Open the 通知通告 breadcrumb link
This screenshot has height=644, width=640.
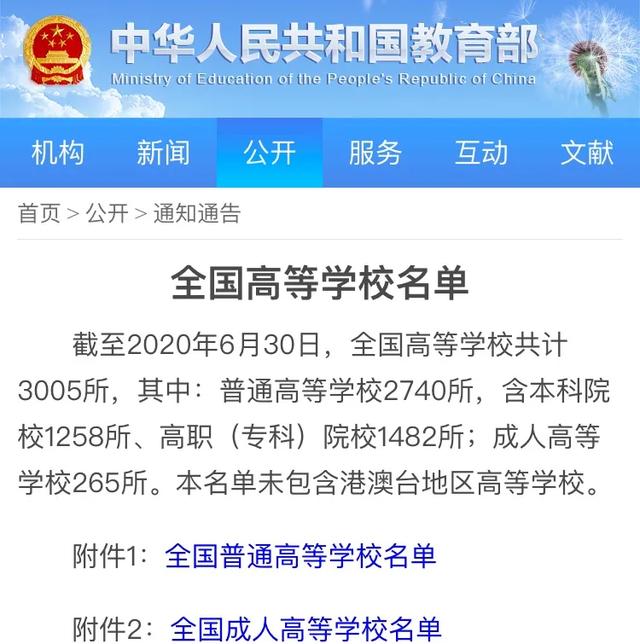[x=196, y=213]
